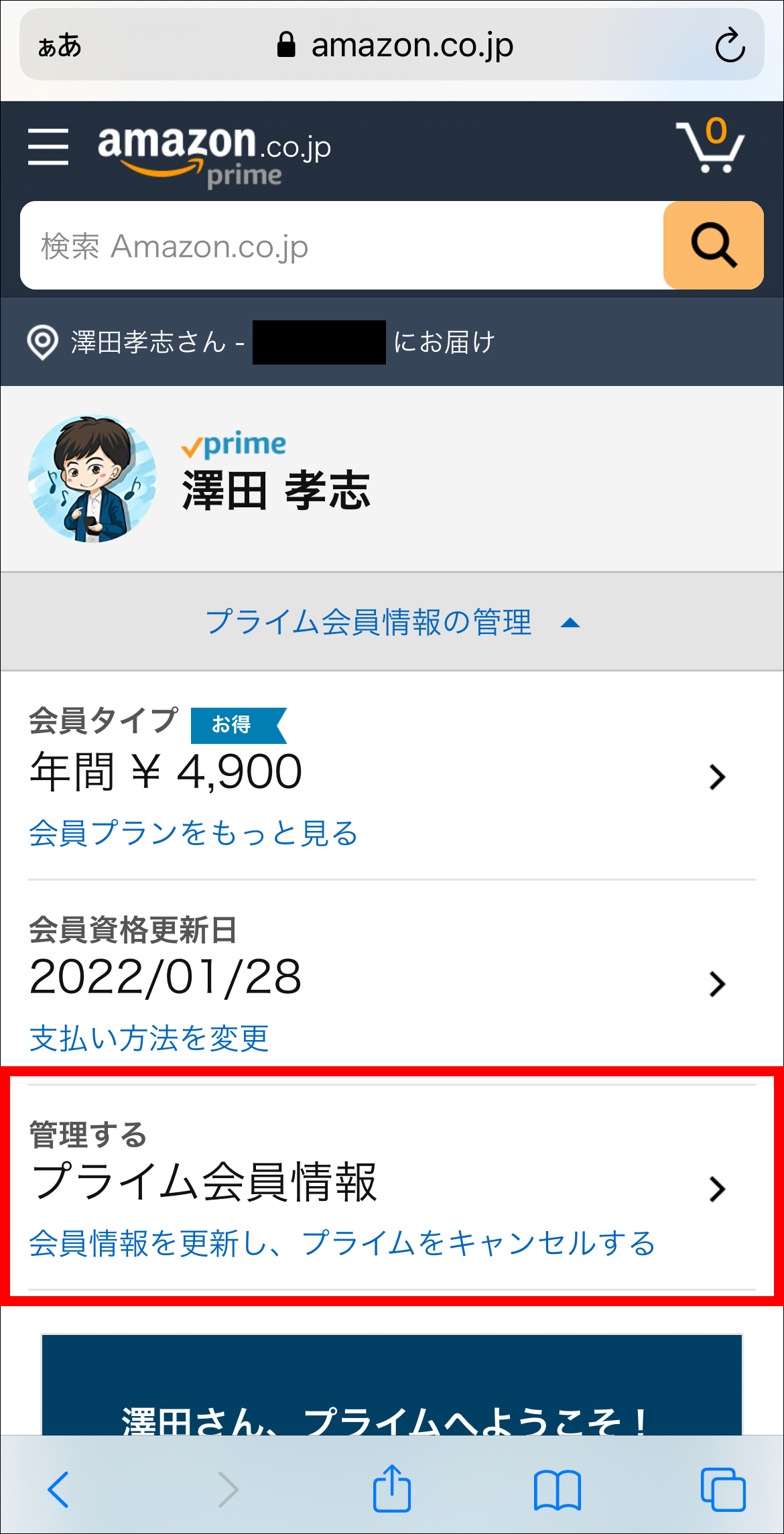Collapse プライム会員情報の管理 section
784x1534 pixels.
[392, 622]
